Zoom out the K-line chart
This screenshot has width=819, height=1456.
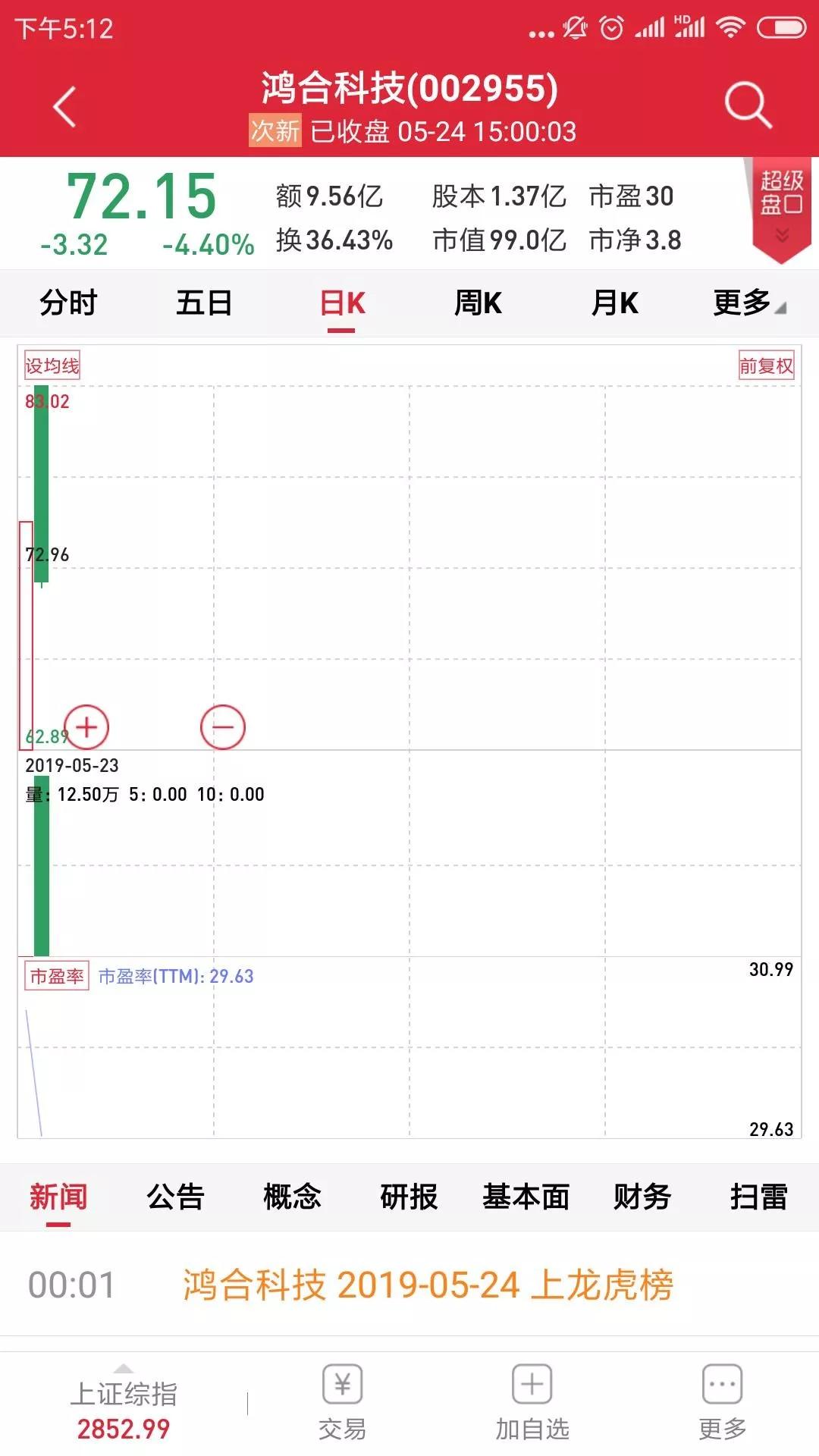pos(223,727)
